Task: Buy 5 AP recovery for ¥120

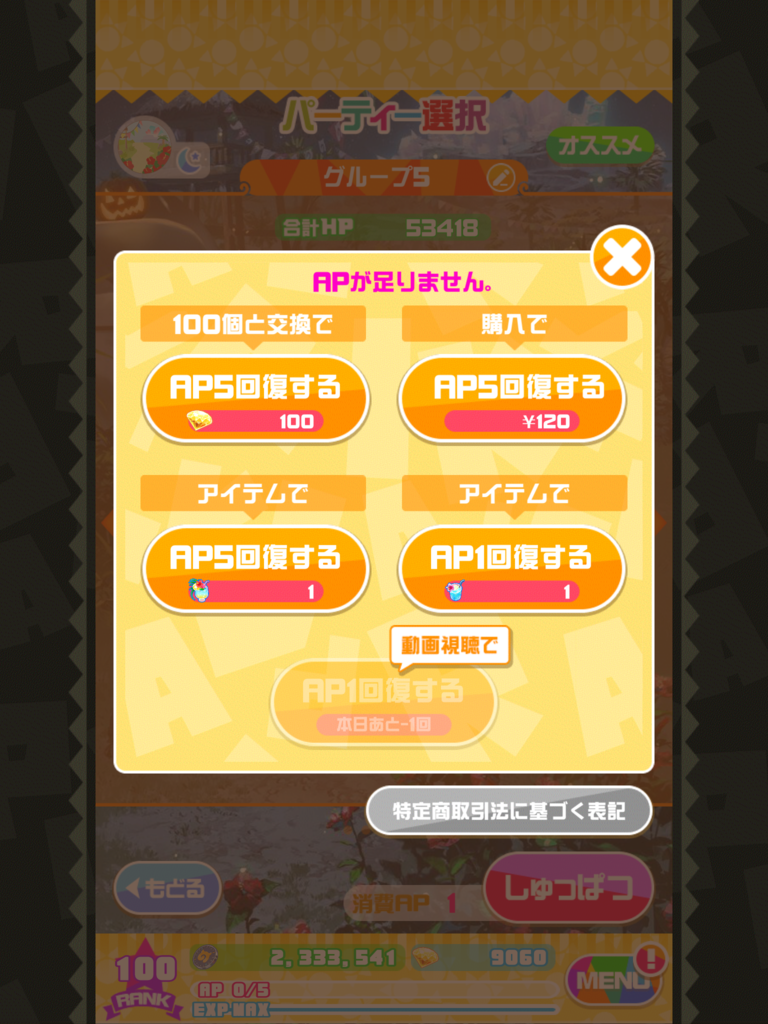Action: pyautogui.click(x=512, y=399)
